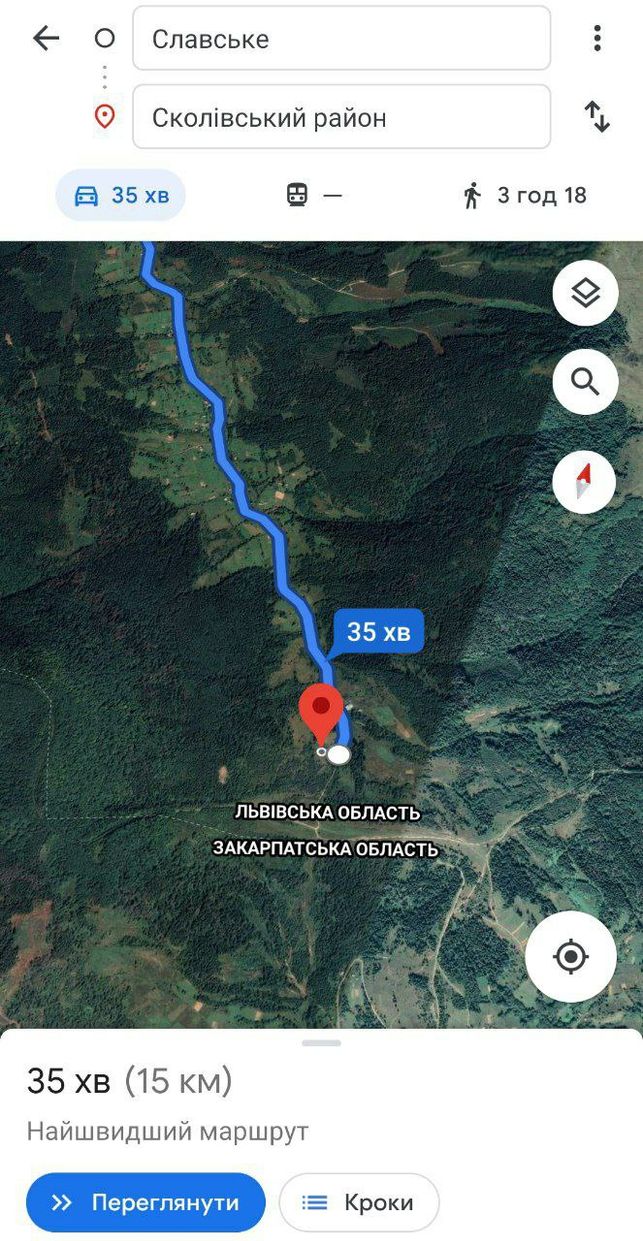Select driving mode 35 хв

click(121, 195)
